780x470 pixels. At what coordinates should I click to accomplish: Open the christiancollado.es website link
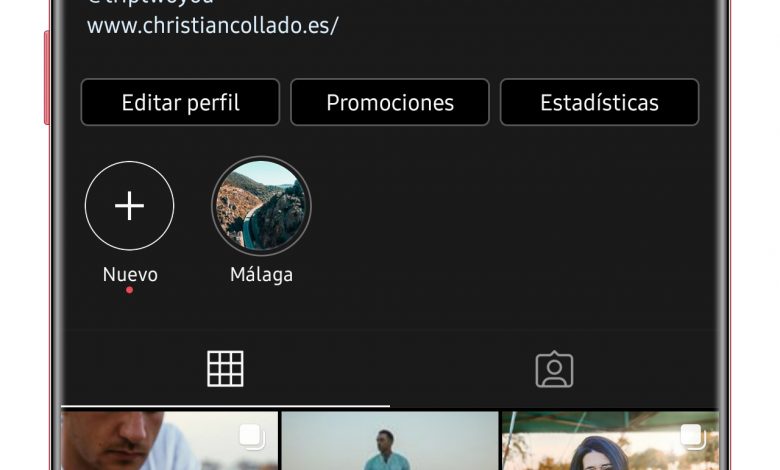212,25
